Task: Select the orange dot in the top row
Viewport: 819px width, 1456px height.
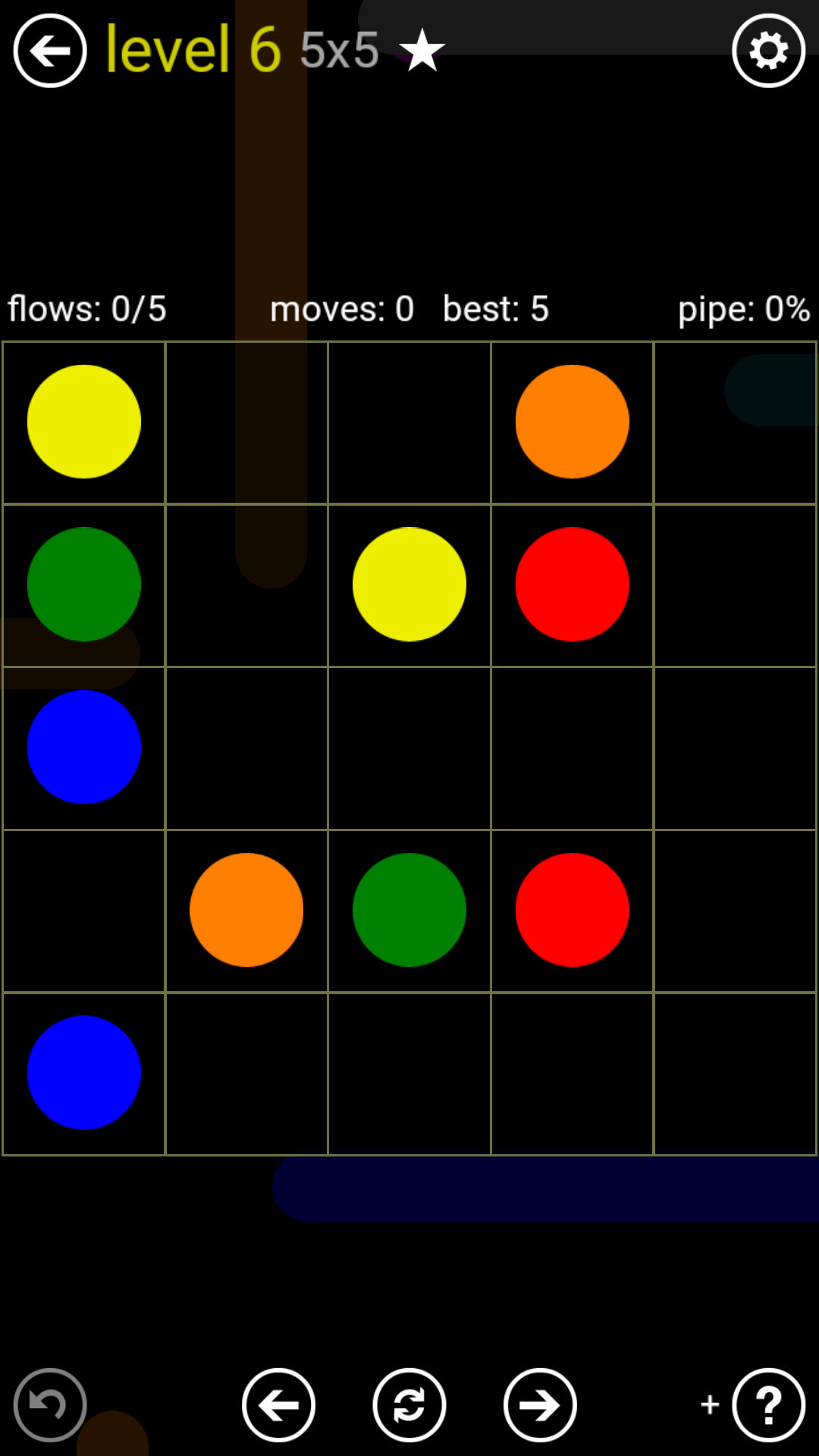Action: tap(573, 422)
